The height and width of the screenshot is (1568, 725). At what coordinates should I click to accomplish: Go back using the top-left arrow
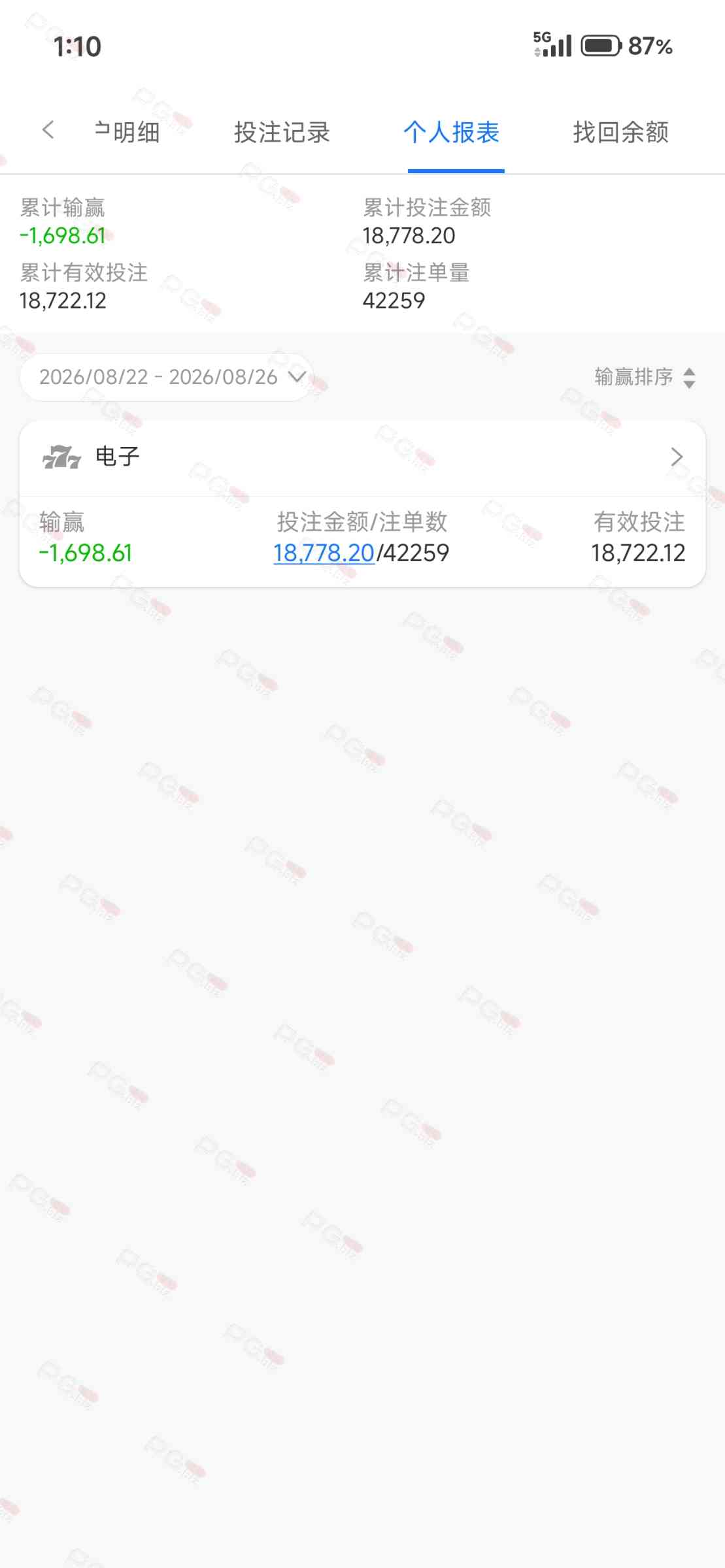(x=48, y=129)
